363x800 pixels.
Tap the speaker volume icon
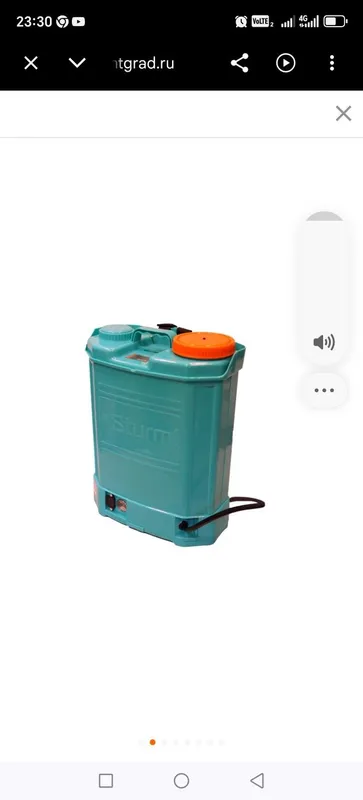click(x=324, y=342)
